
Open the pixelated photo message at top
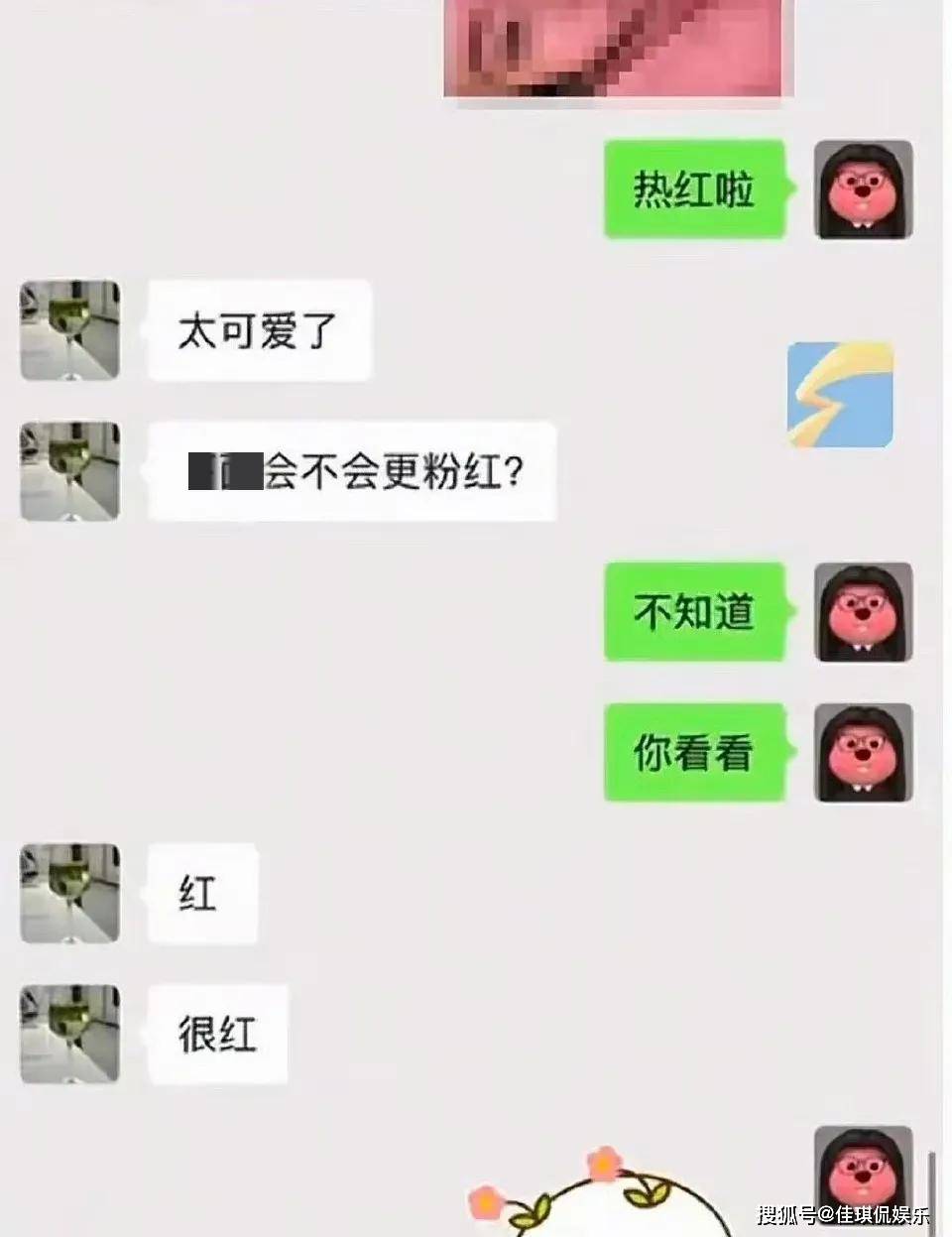612,48
